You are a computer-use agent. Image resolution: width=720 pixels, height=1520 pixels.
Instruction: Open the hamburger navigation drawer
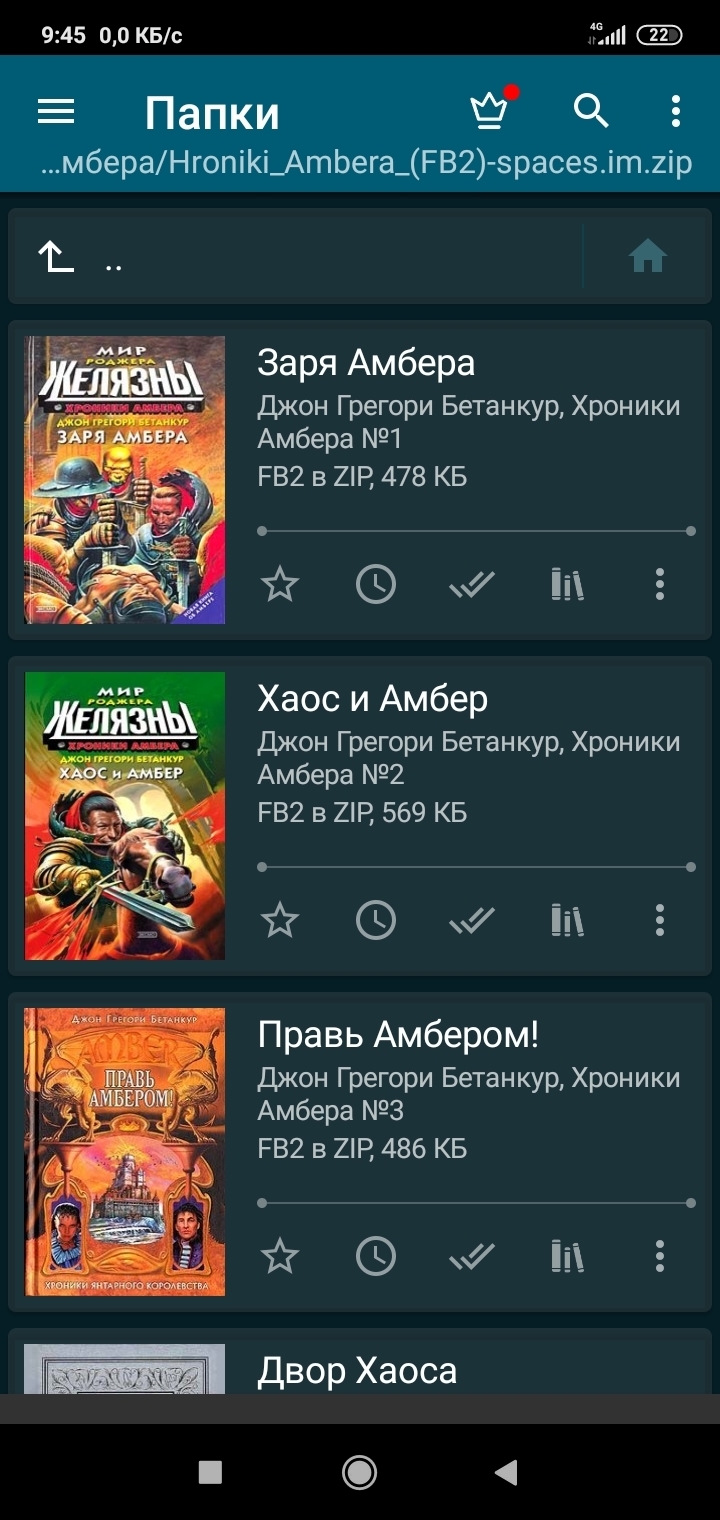56,112
